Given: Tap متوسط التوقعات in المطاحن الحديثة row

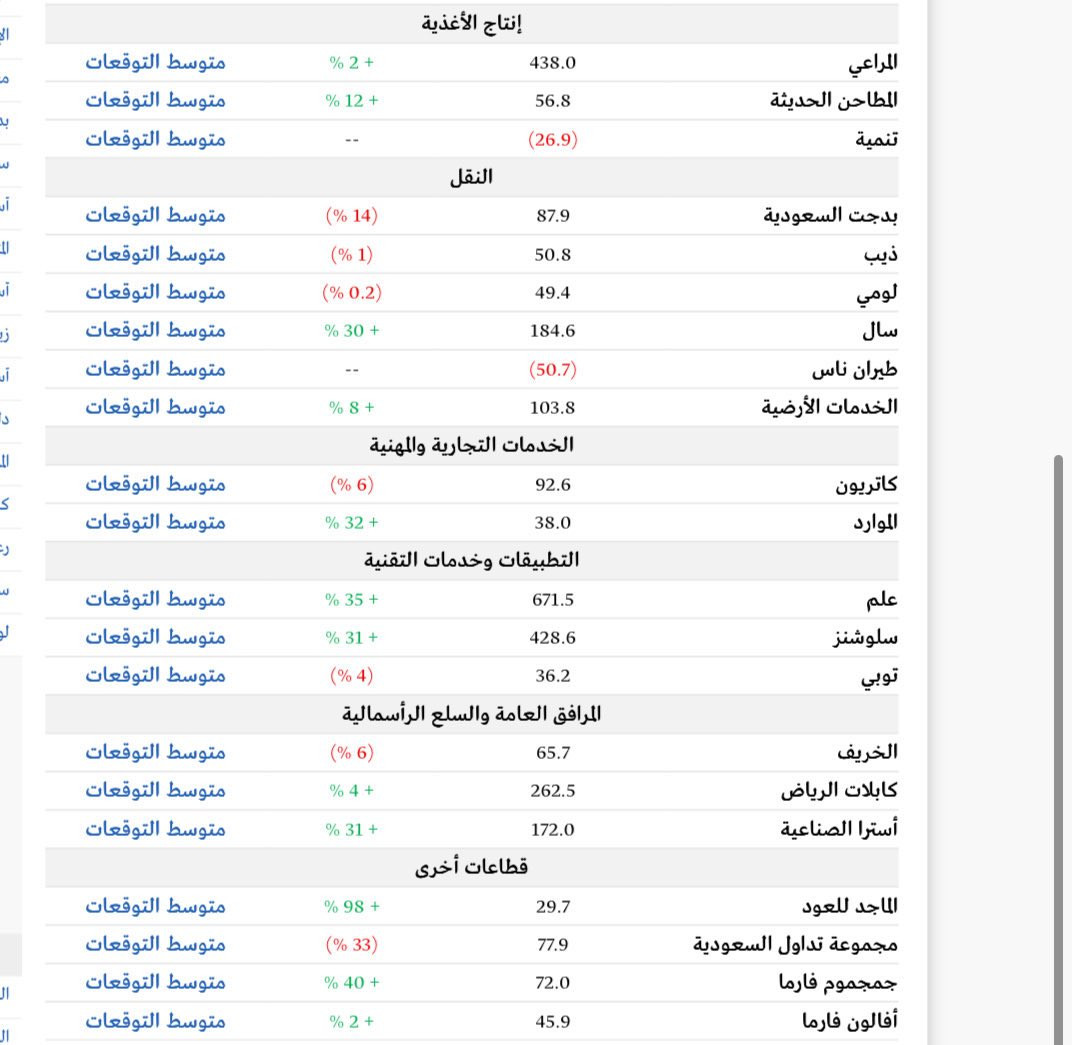Looking at the screenshot, I should pos(155,100).
